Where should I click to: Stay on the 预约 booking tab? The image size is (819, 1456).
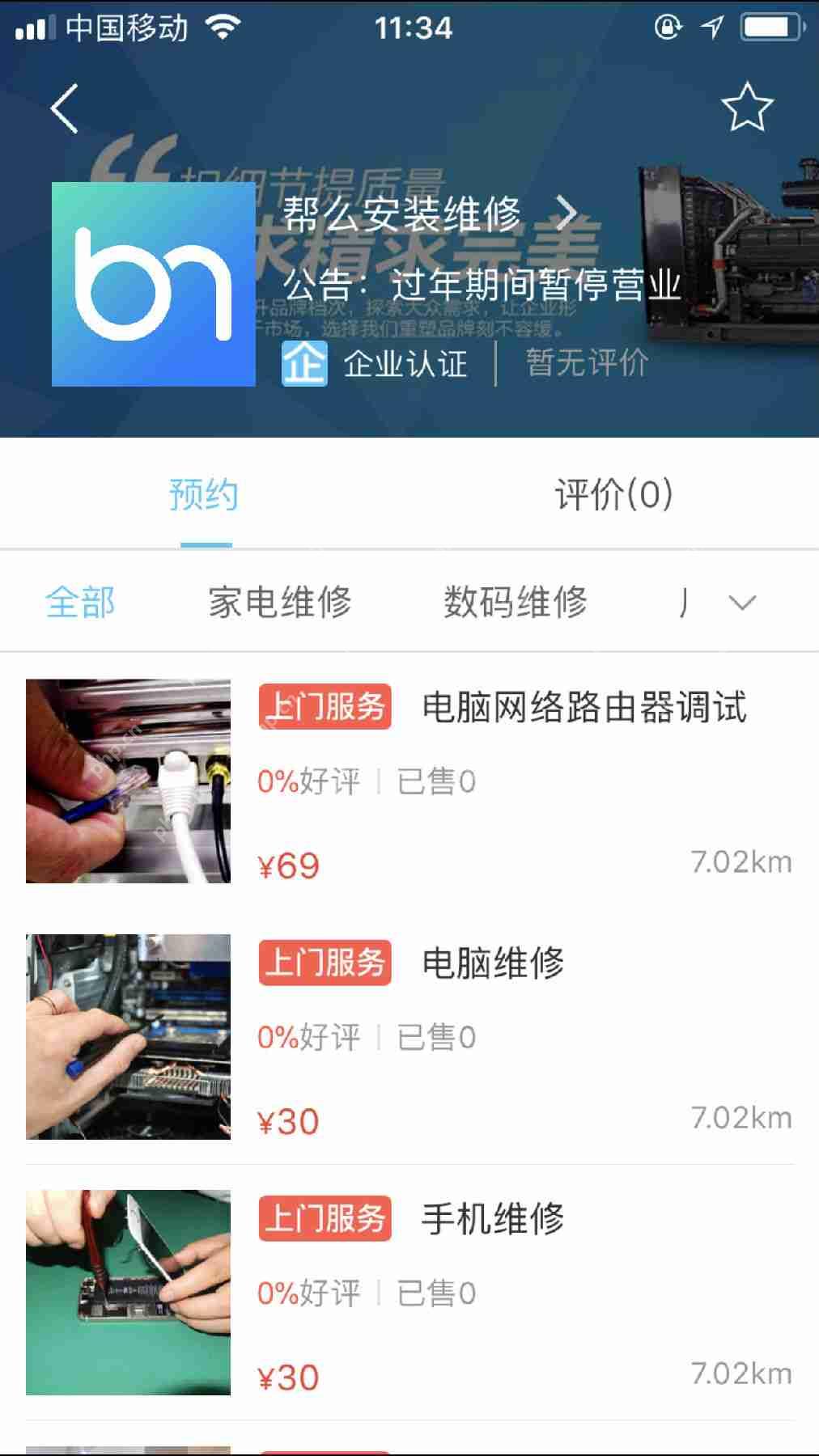point(202,493)
